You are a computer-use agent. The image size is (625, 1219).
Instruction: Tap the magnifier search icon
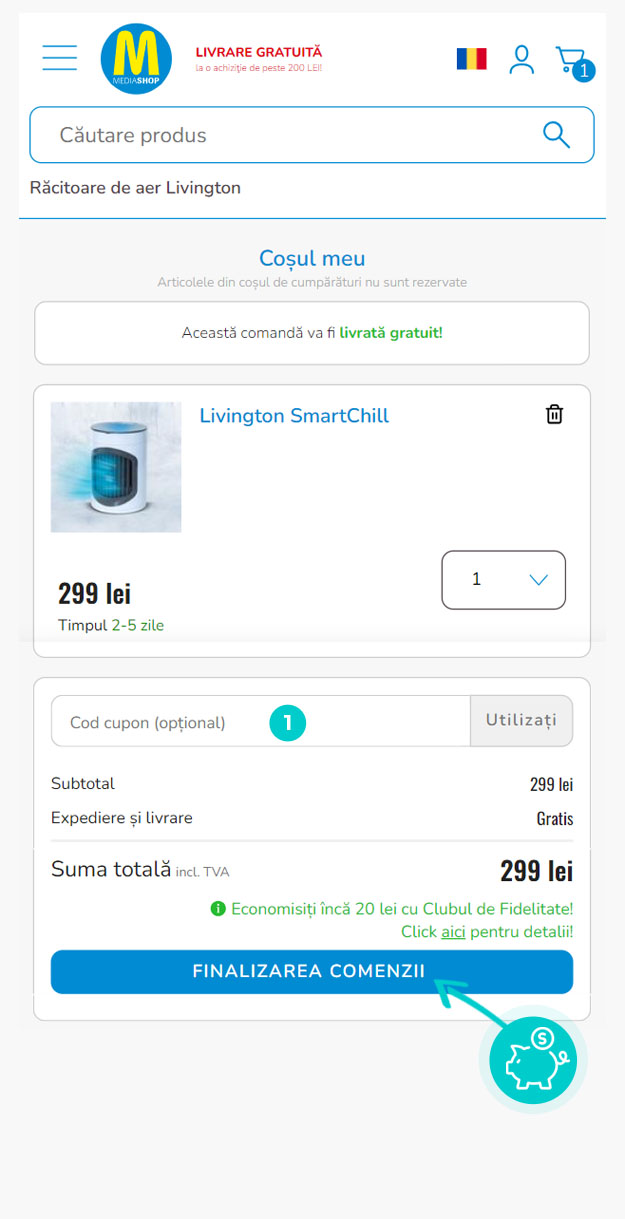tap(556, 135)
